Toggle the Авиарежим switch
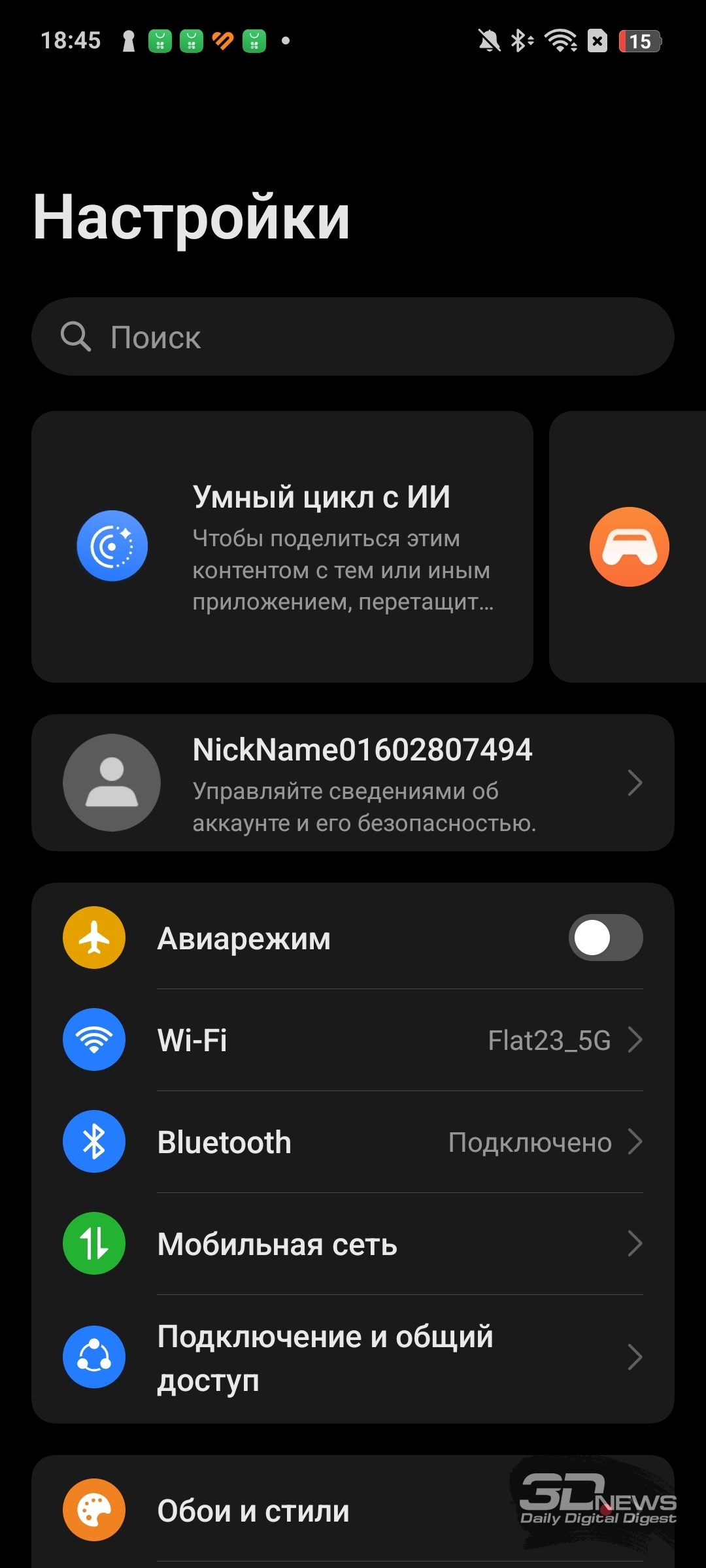 (605, 938)
